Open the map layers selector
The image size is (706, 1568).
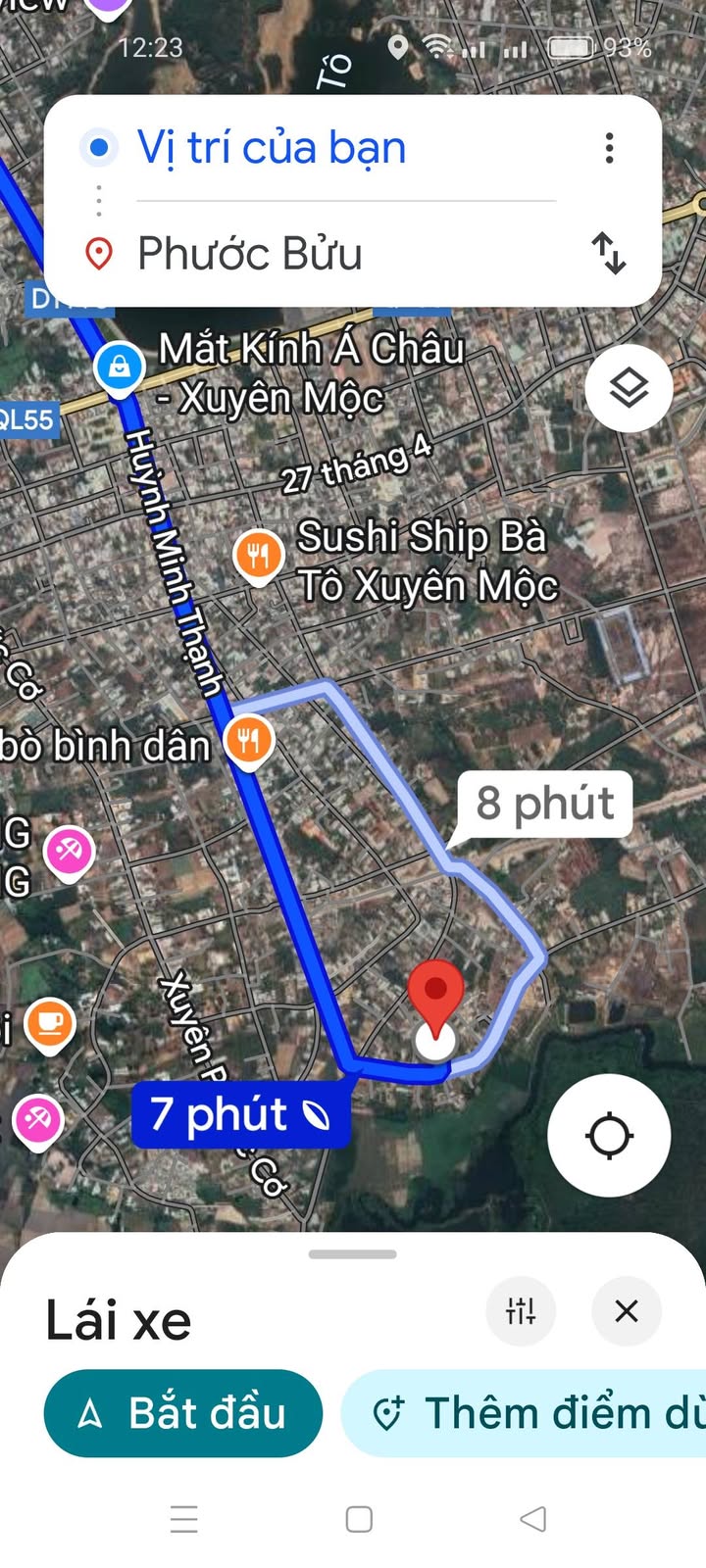629,388
